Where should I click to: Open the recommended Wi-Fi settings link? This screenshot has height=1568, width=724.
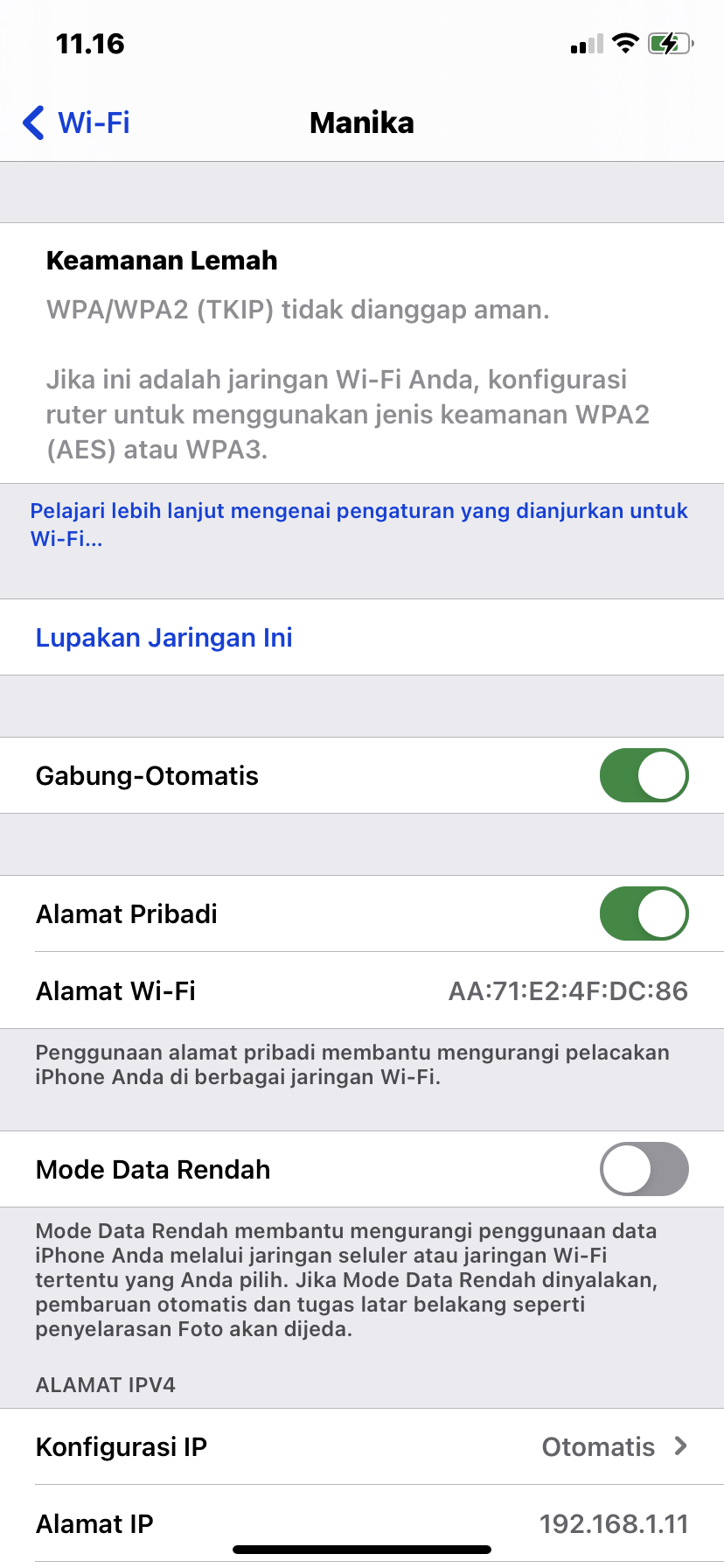click(x=359, y=523)
